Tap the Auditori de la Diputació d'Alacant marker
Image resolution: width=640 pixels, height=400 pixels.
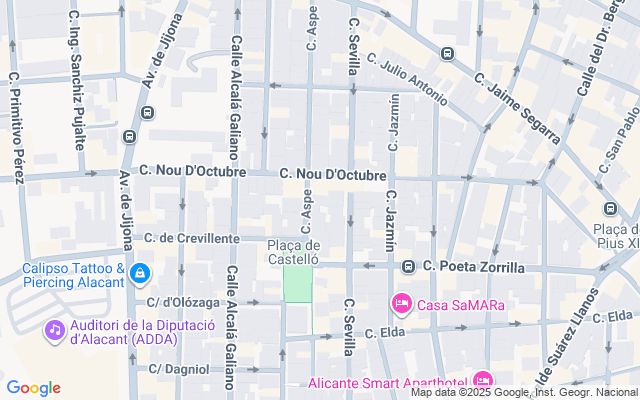point(54,329)
